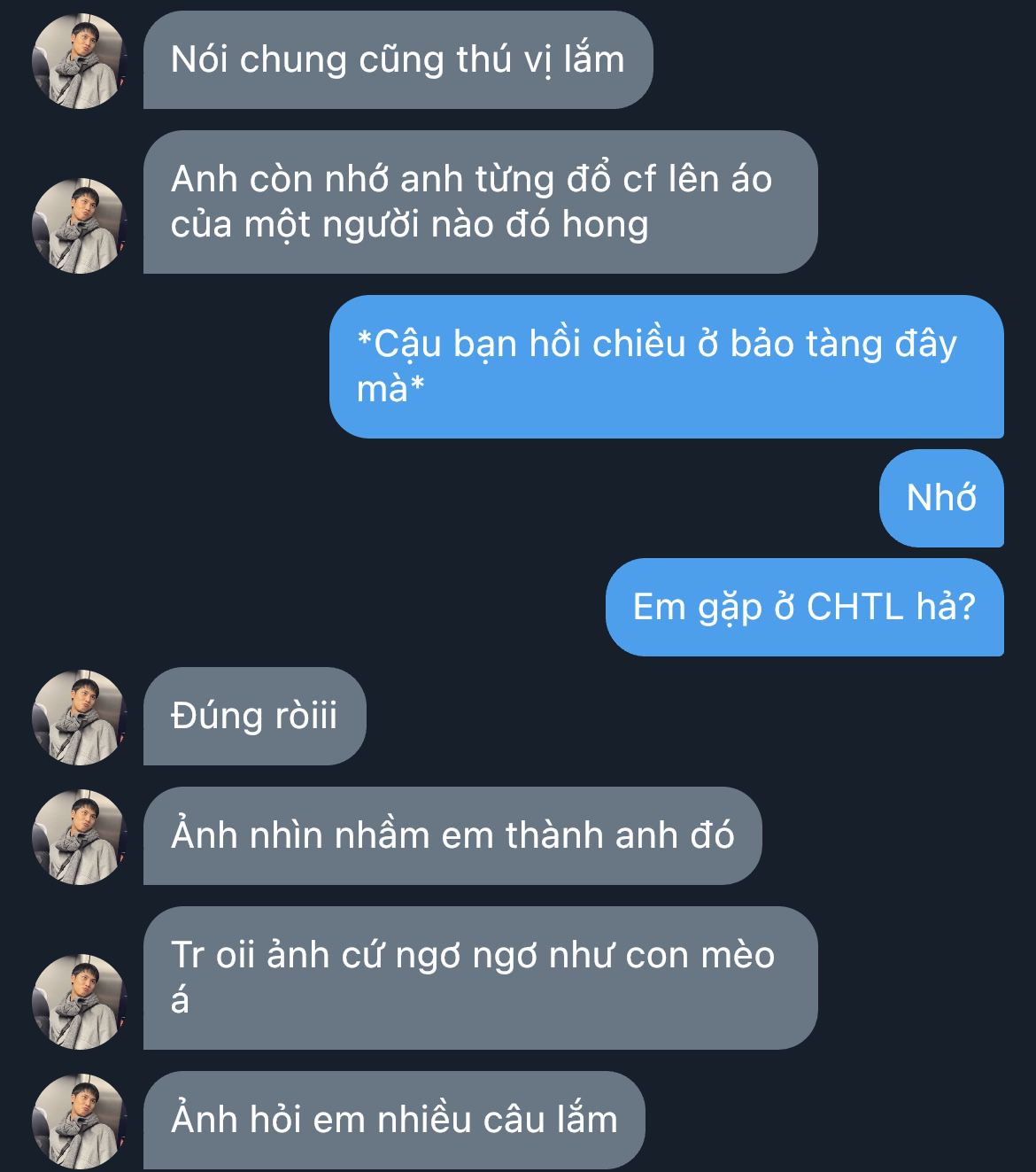Open profile picture beside "Ảnh hỏi em nhiều câu lắm"
Screen dimensions: 1036x1172
pos(79,1121)
